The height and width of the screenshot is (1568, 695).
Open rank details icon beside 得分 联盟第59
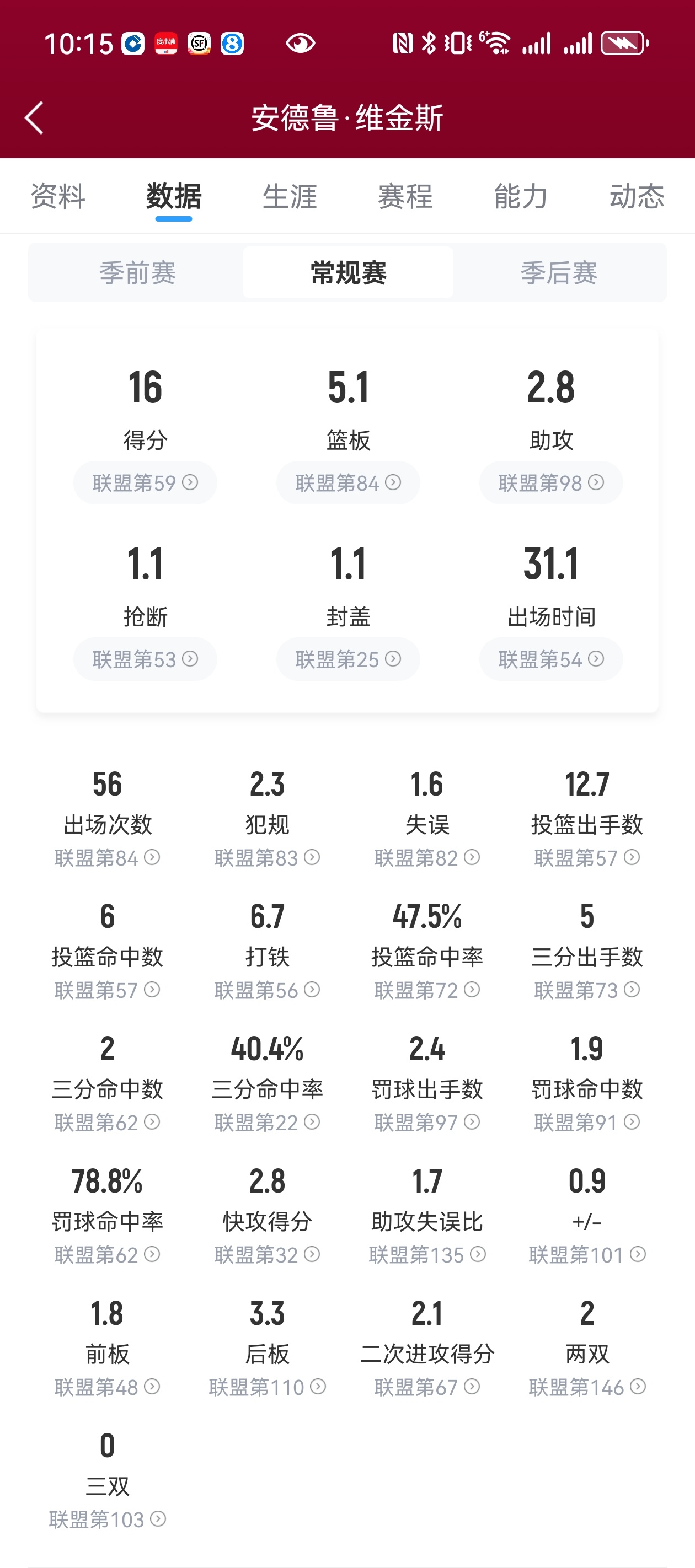189,482
